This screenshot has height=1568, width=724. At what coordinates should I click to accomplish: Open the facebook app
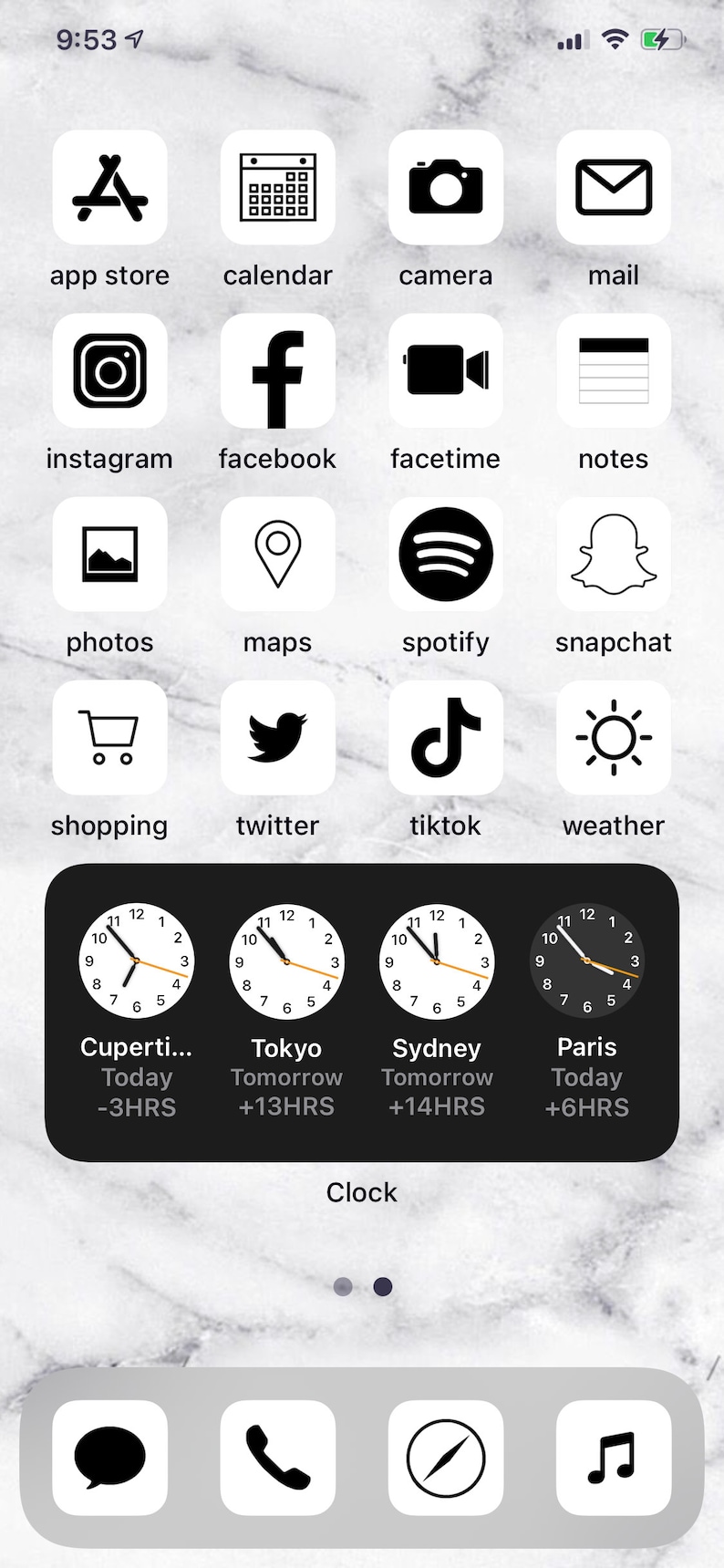[277, 371]
